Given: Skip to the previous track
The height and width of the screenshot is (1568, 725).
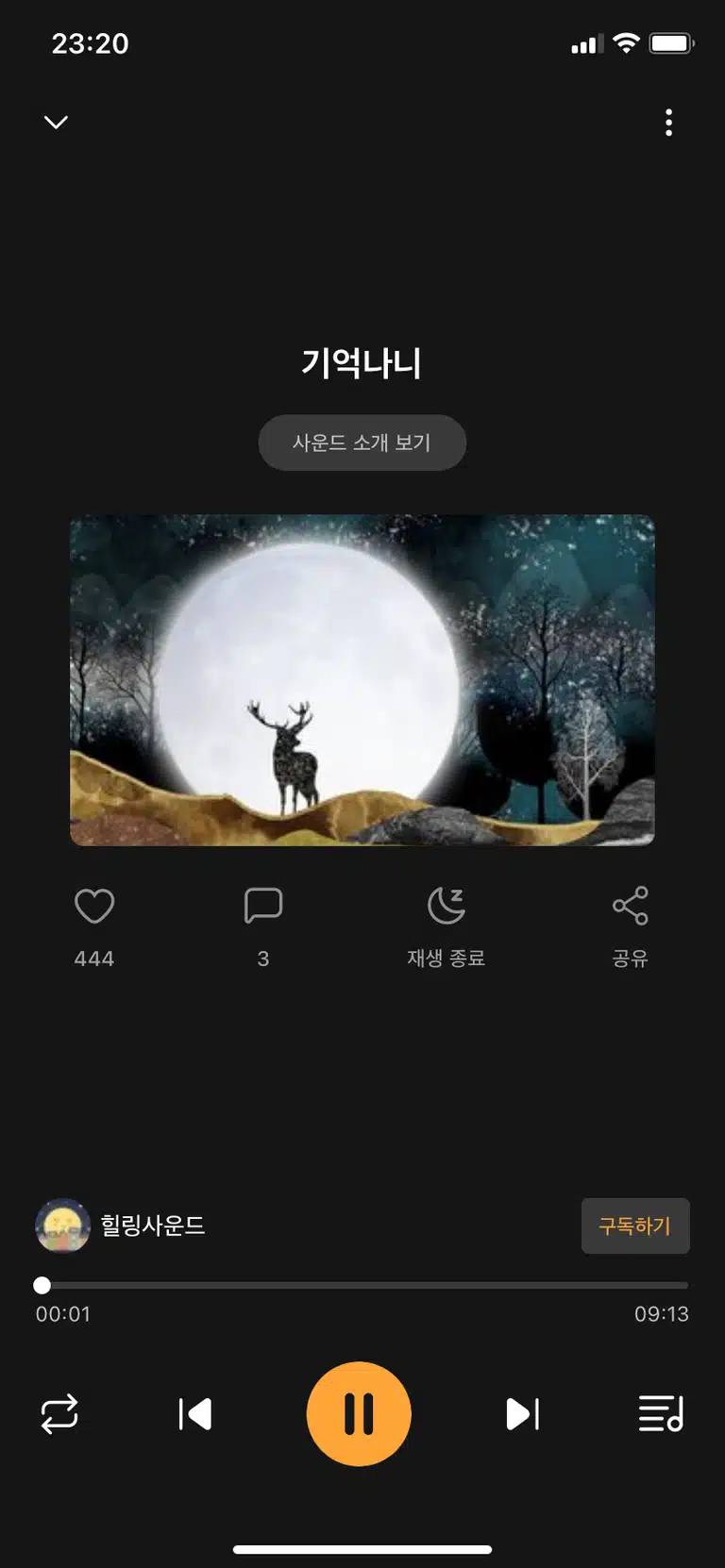Looking at the screenshot, I should click(195, 1414).
